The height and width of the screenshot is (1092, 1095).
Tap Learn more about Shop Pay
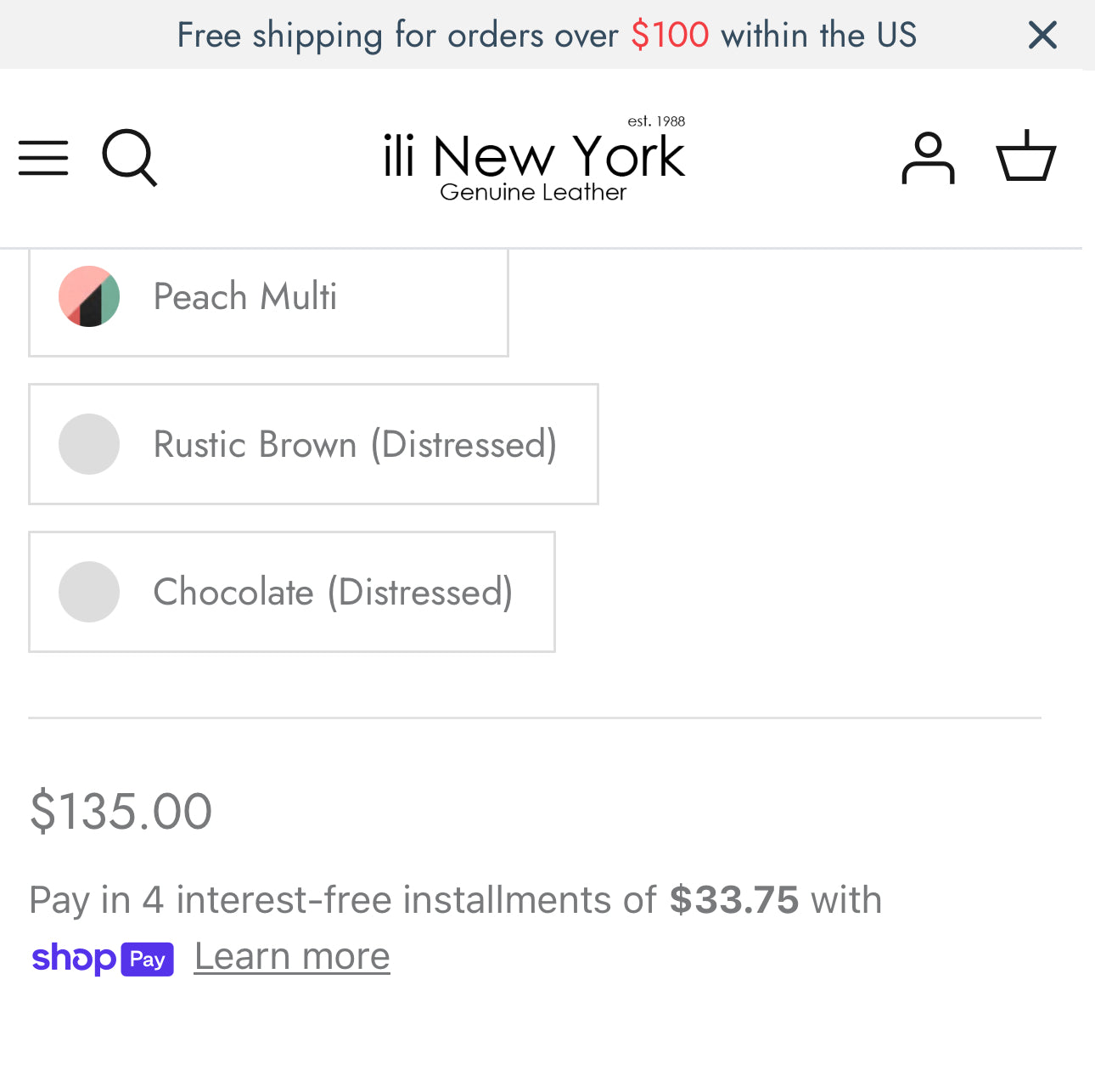292,957
